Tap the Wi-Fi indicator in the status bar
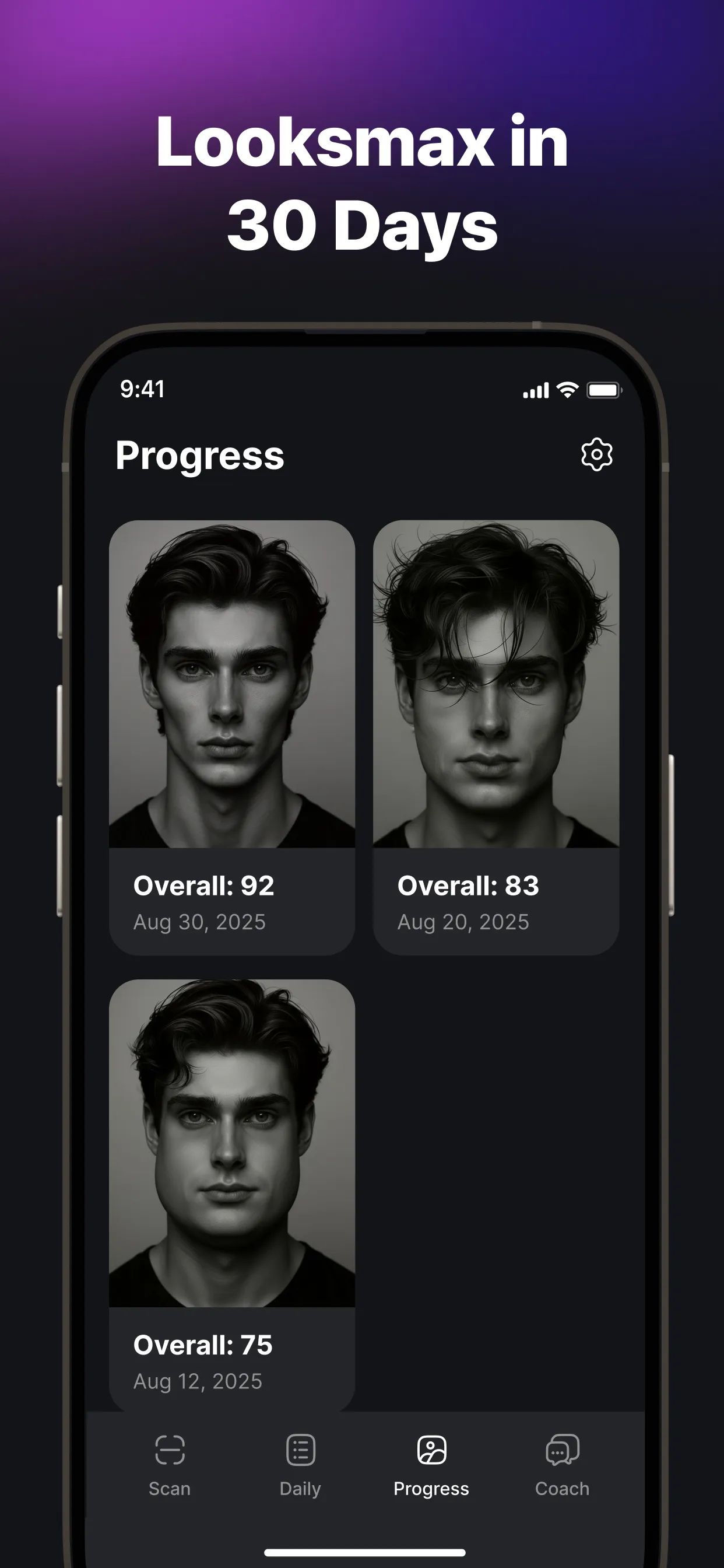 coord(567,390)
